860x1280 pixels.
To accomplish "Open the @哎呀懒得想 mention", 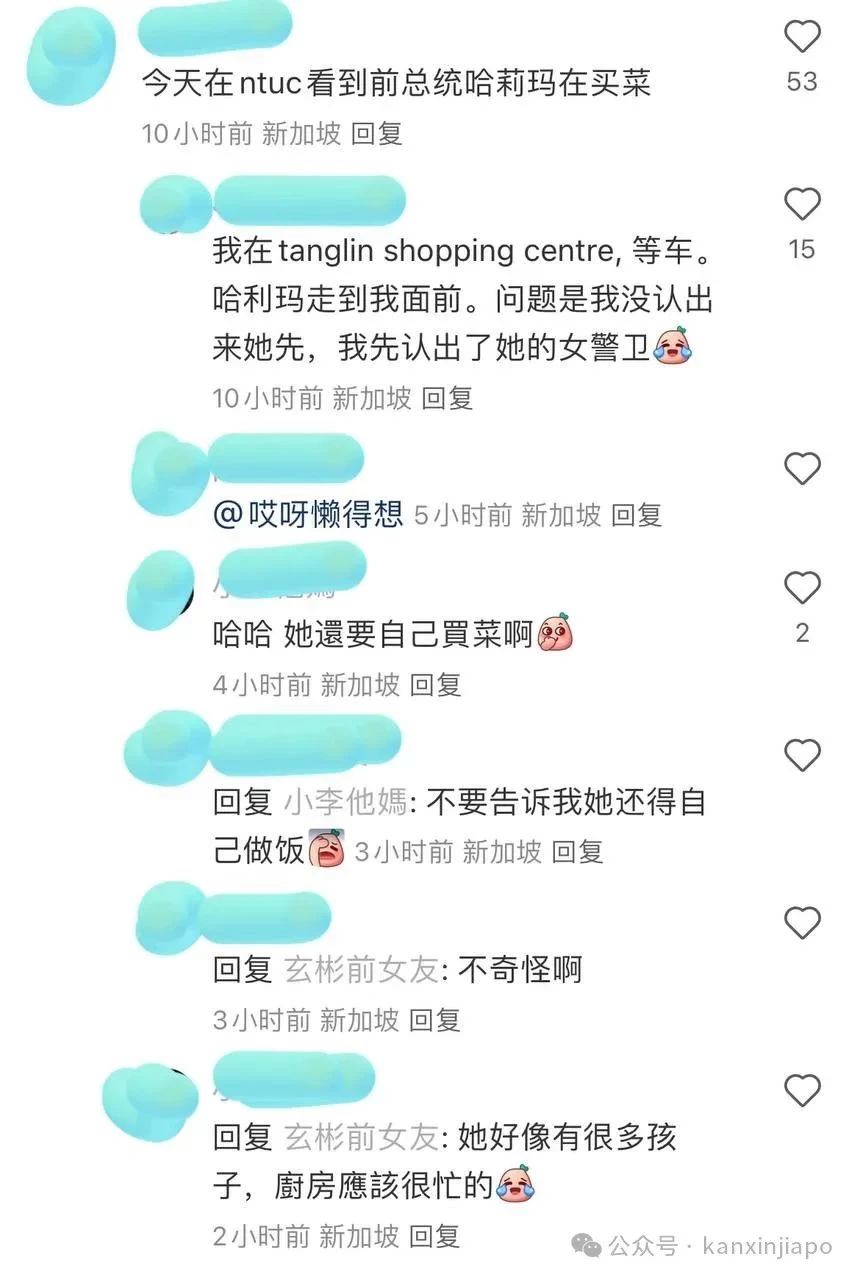I will [x=308, y=515].
